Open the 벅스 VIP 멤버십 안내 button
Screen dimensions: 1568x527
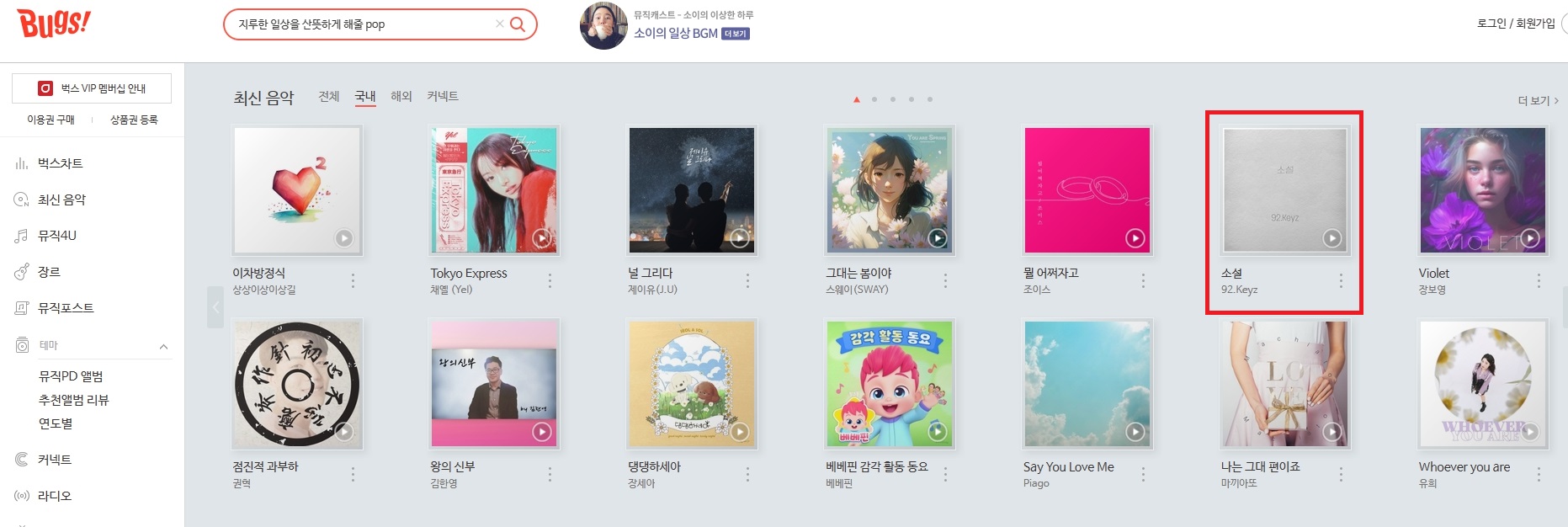(x=92, y=88)
